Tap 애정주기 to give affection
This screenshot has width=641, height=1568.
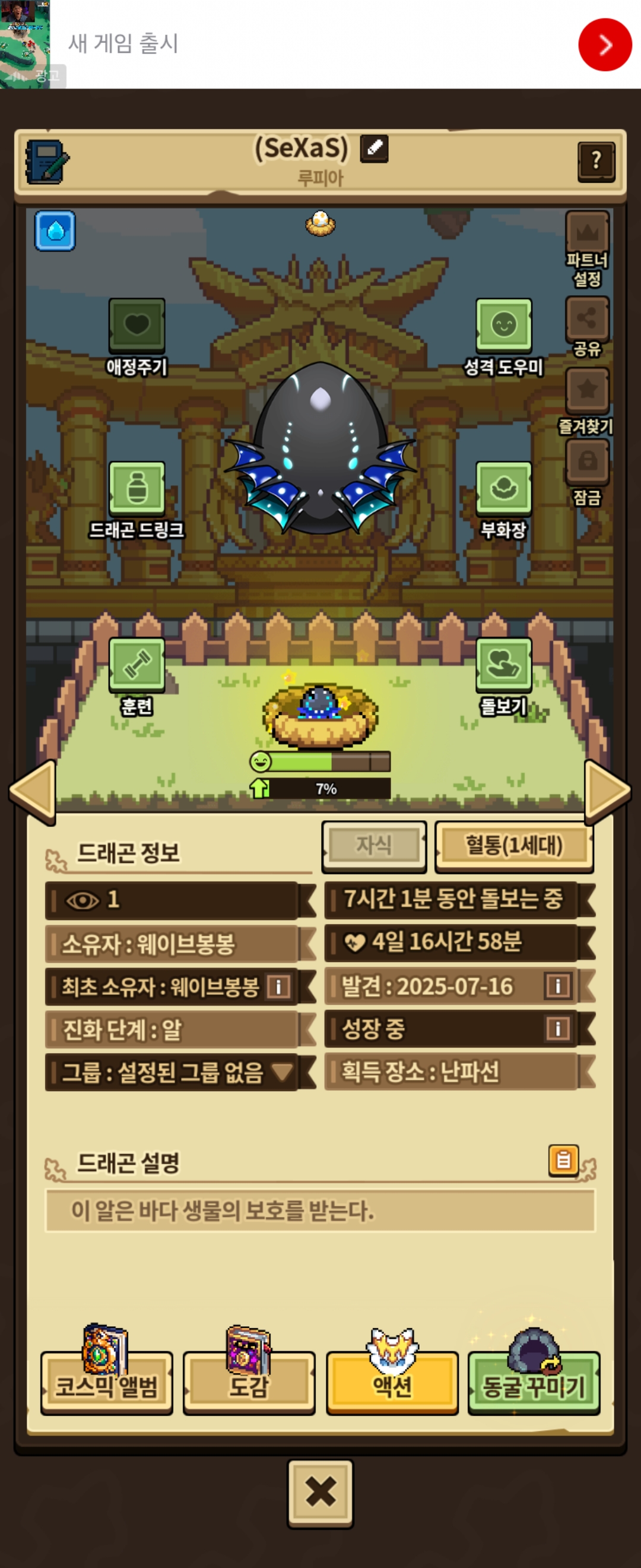coord(137,325)
